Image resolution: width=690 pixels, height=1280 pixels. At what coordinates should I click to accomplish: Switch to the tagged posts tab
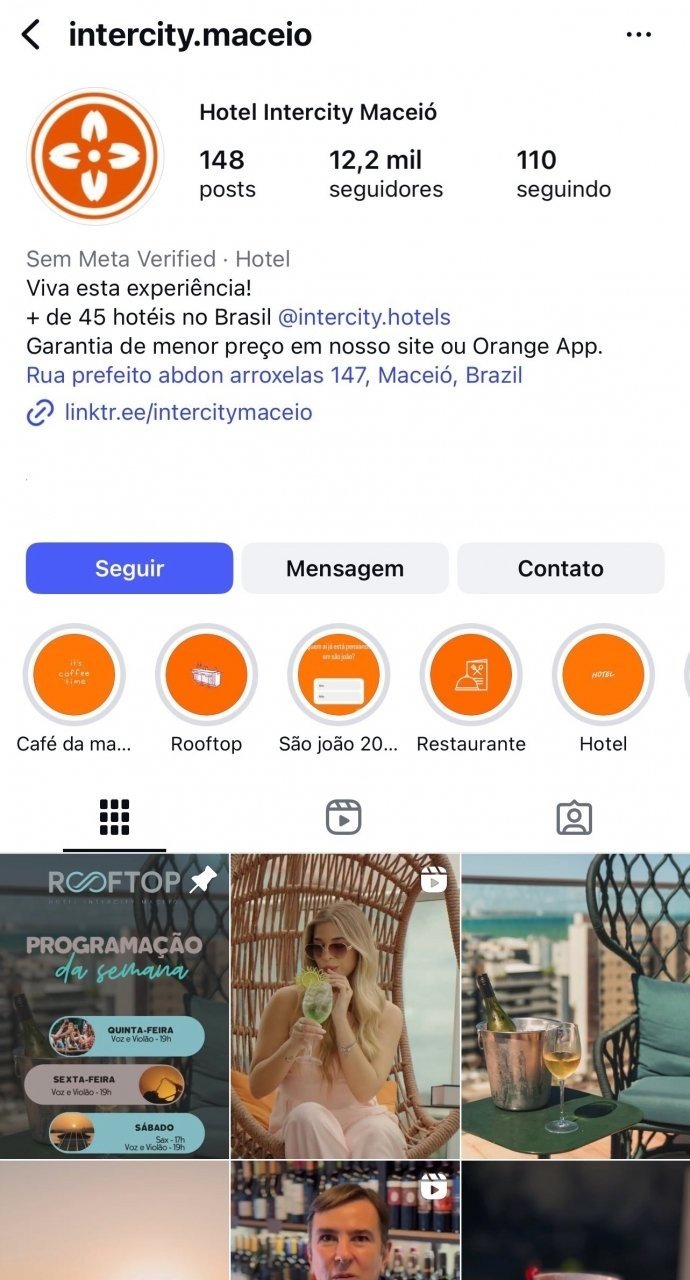coord(574,818)
